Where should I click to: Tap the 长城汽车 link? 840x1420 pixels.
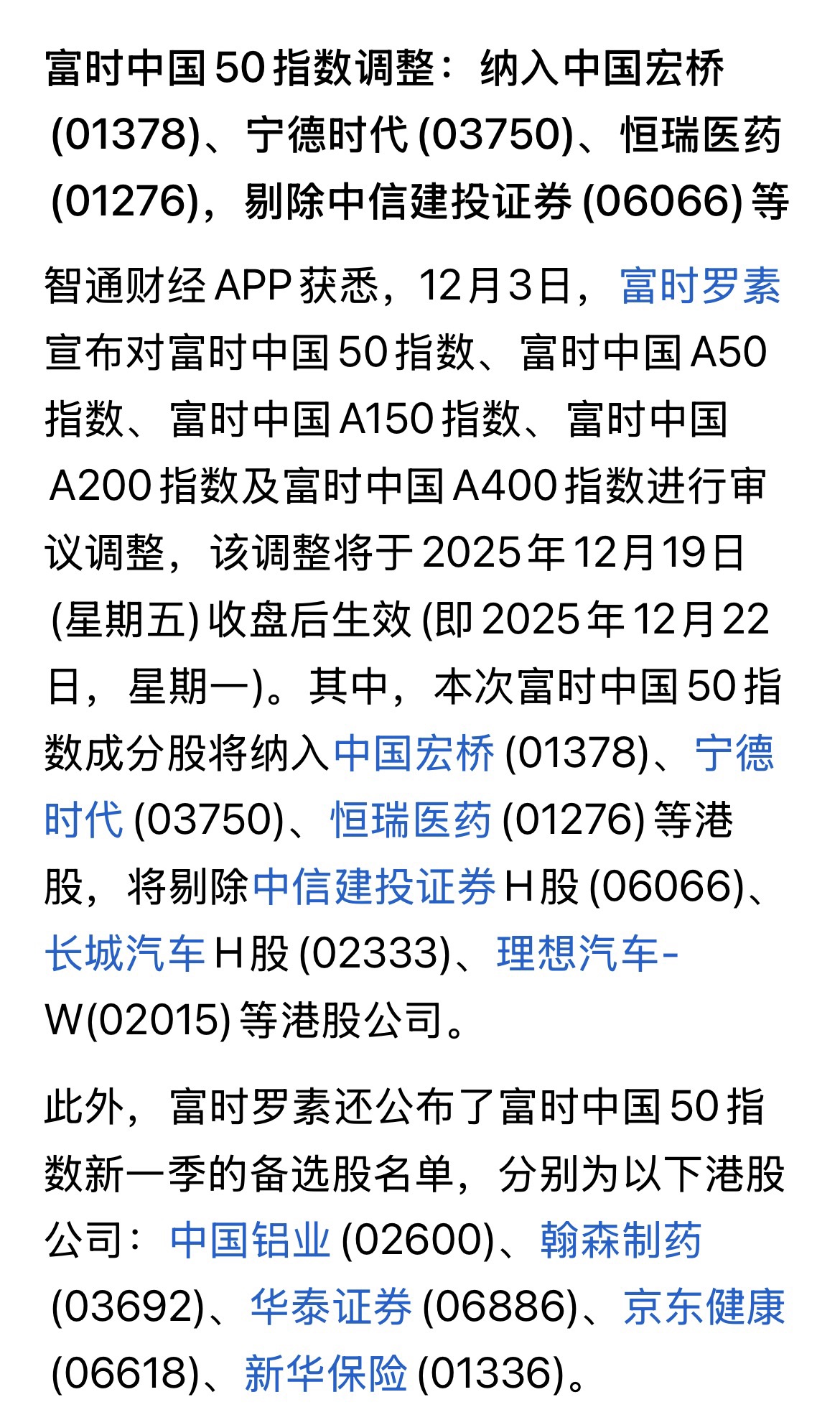click(x=125, y=953)
